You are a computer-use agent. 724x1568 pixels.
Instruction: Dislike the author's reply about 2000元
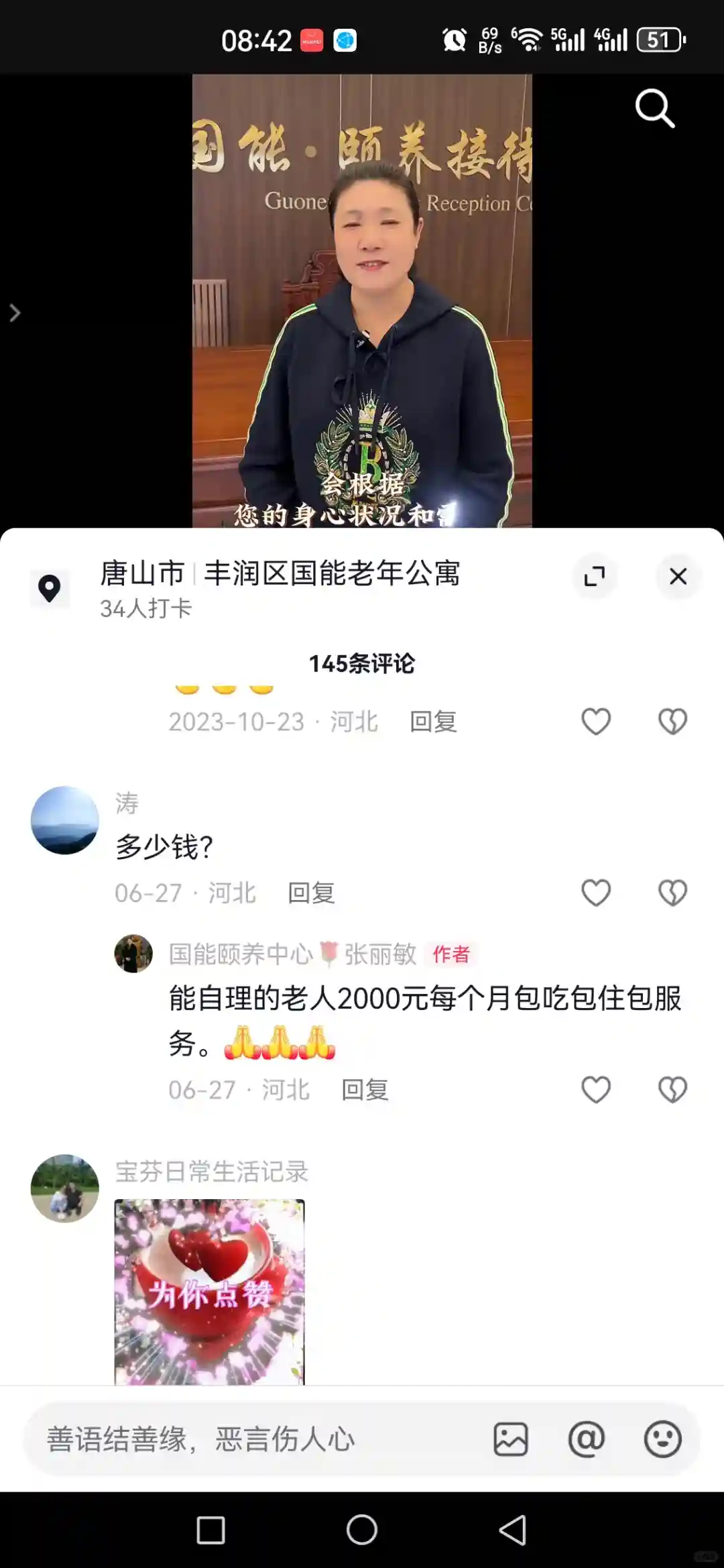672,1090
